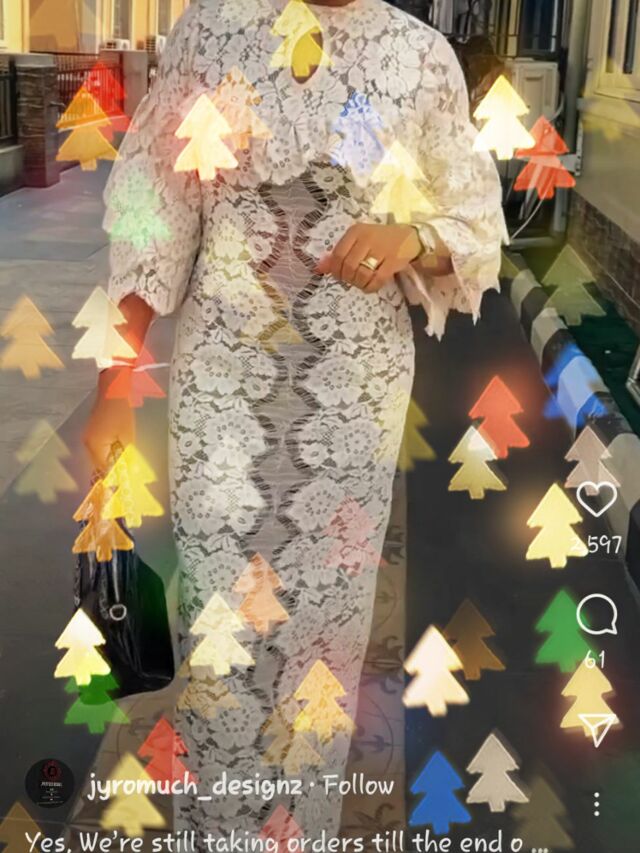This screenshot has width=640, height=853.
Task: Share this reel via the paper plane icon
Action: pyautogui.click(x=597, y=729)
